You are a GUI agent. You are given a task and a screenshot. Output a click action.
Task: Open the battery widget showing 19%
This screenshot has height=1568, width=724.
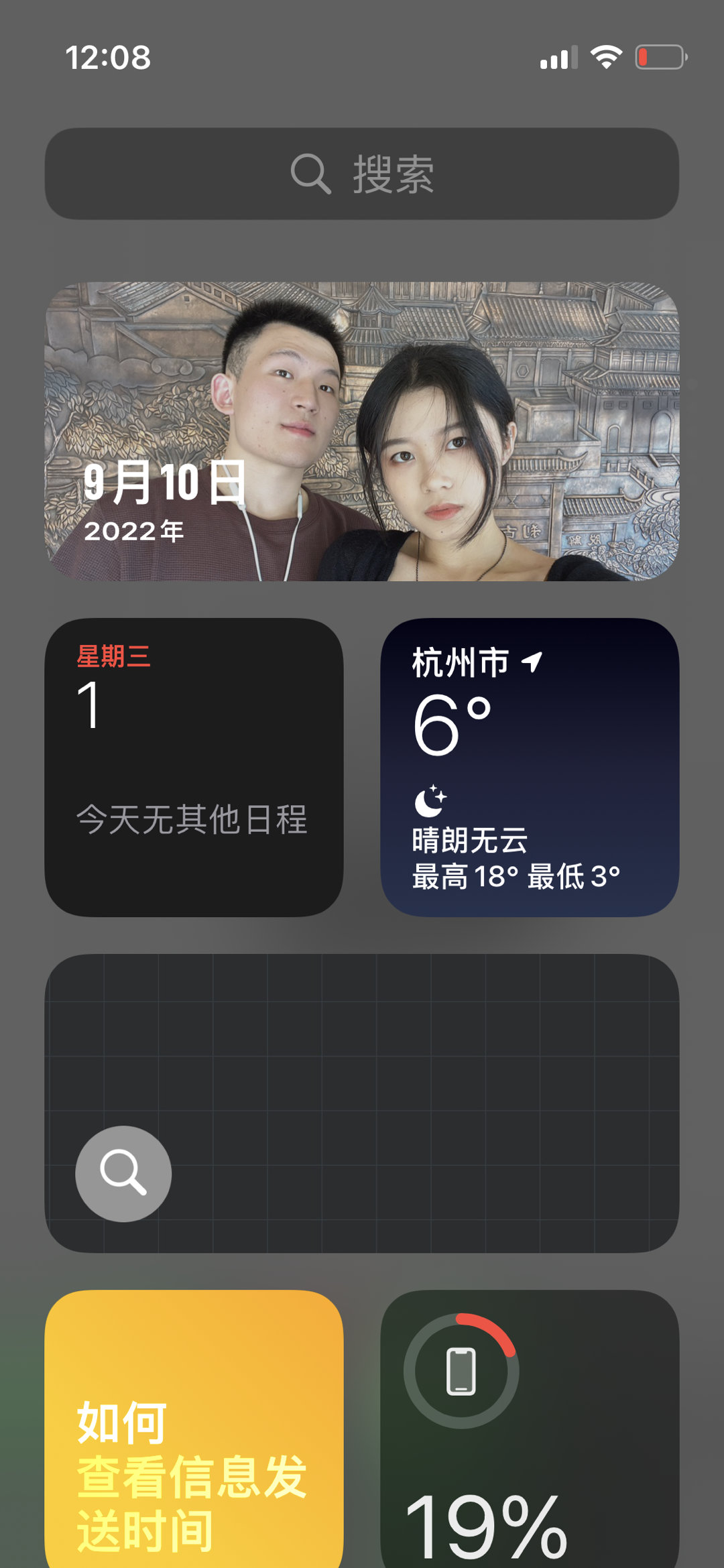pos(530,1428)
